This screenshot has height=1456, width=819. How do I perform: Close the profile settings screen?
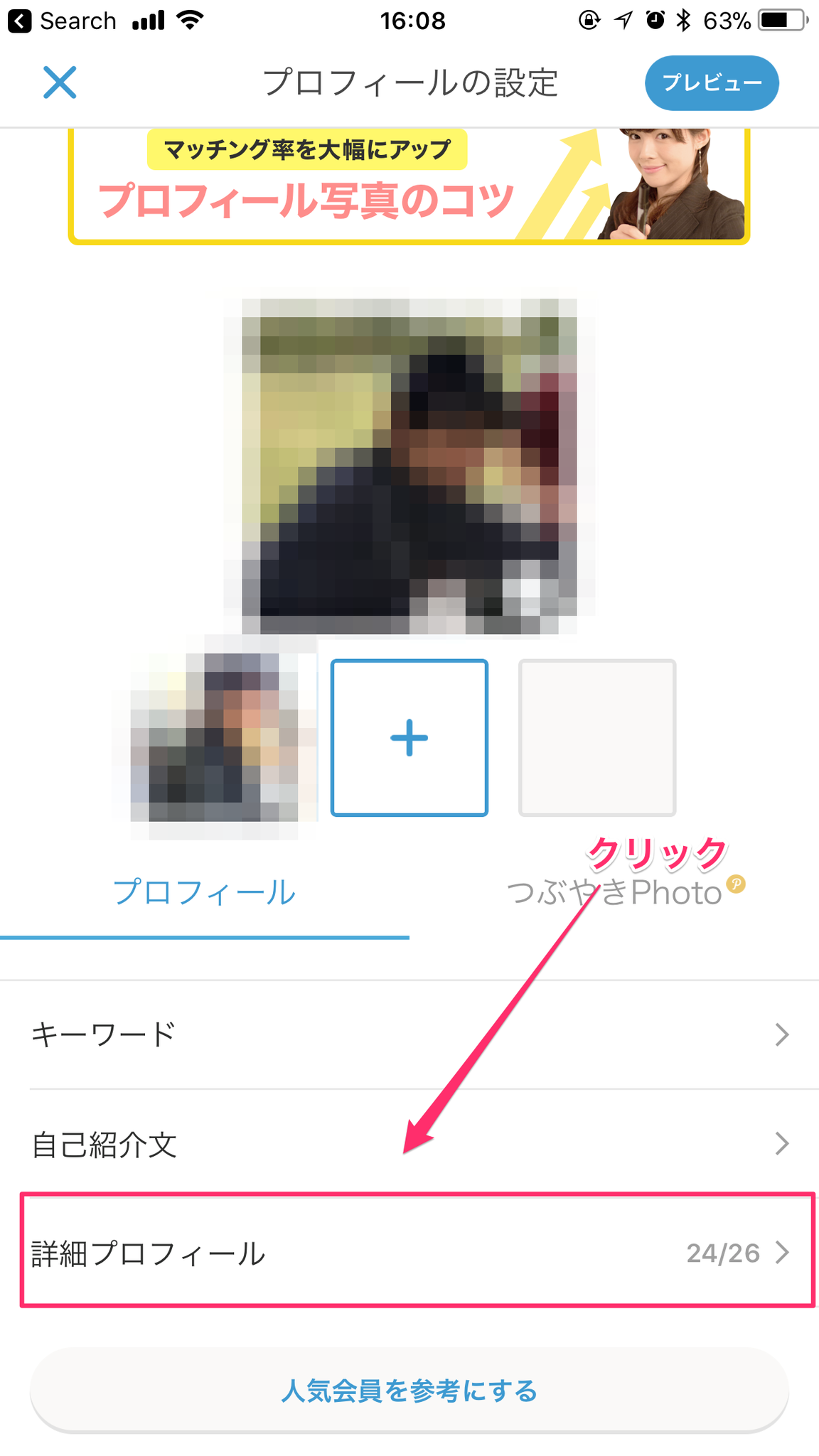[60, 82]
